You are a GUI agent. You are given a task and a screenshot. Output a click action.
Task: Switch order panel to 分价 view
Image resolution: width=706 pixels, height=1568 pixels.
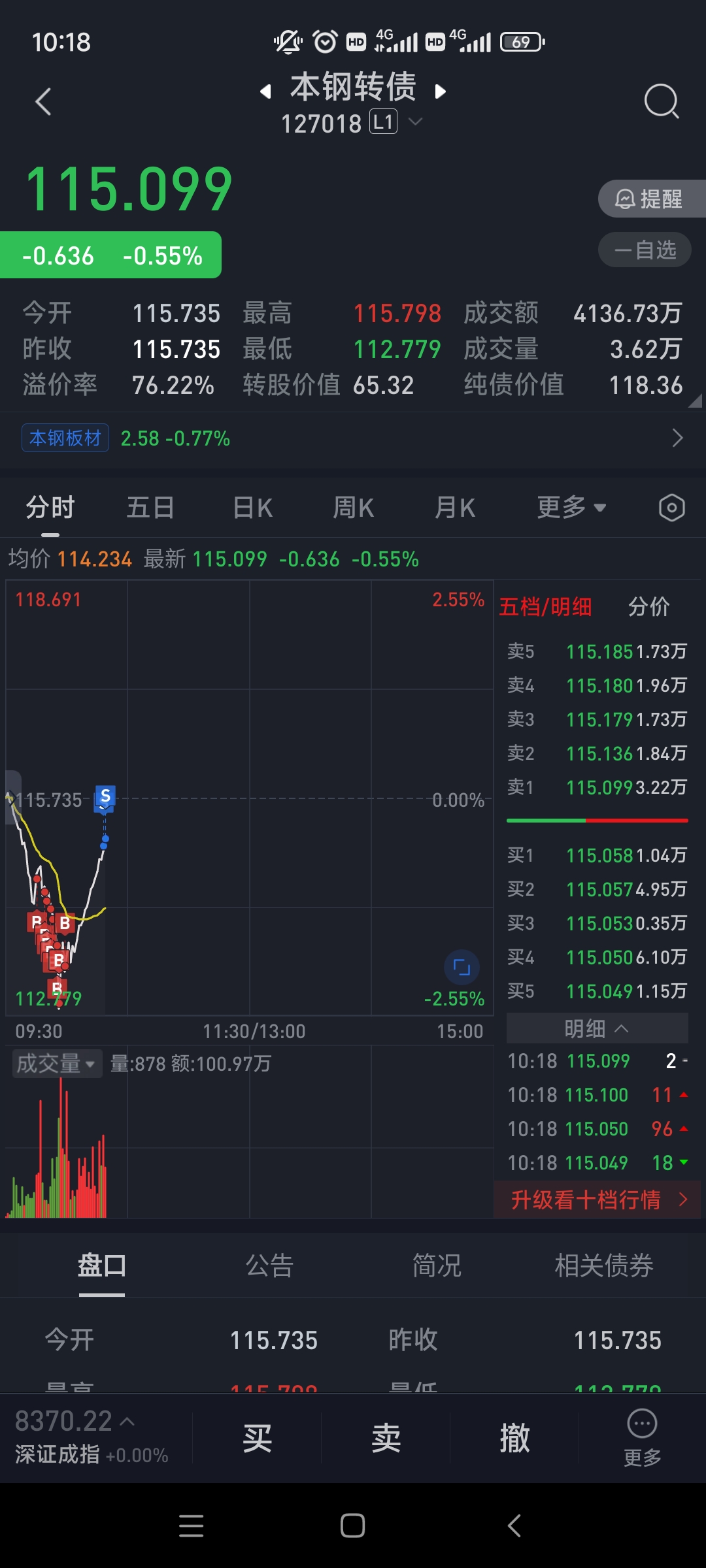point(648,607)
